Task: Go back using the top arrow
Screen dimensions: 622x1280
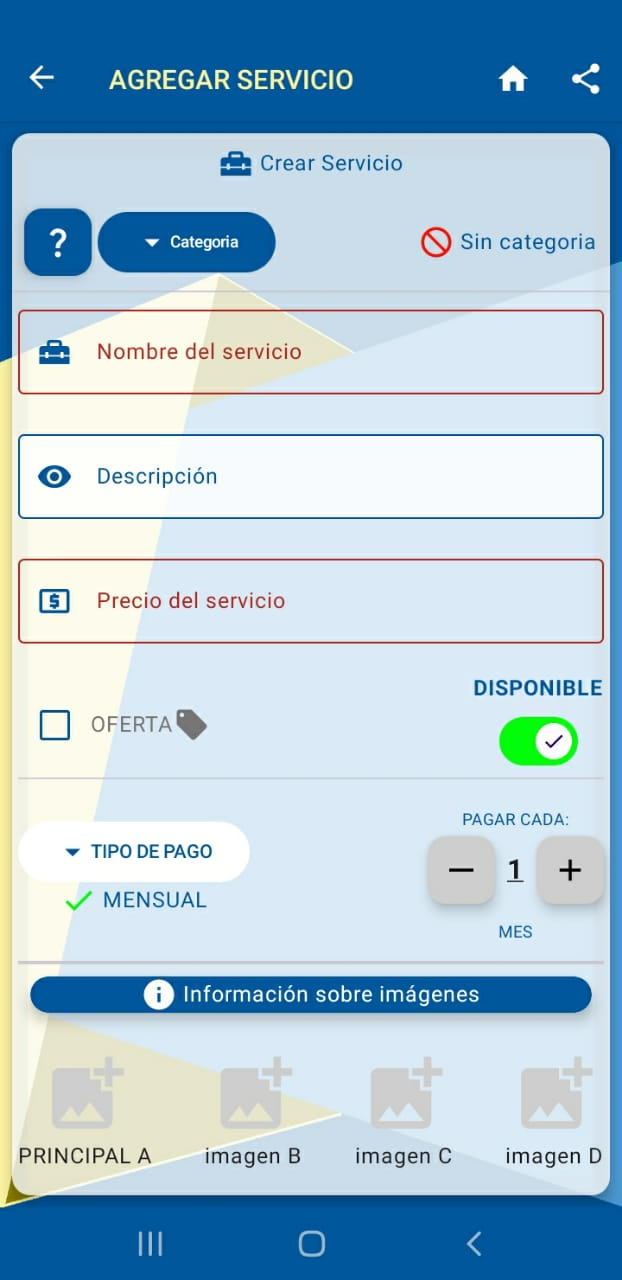Action: point(41,79)
